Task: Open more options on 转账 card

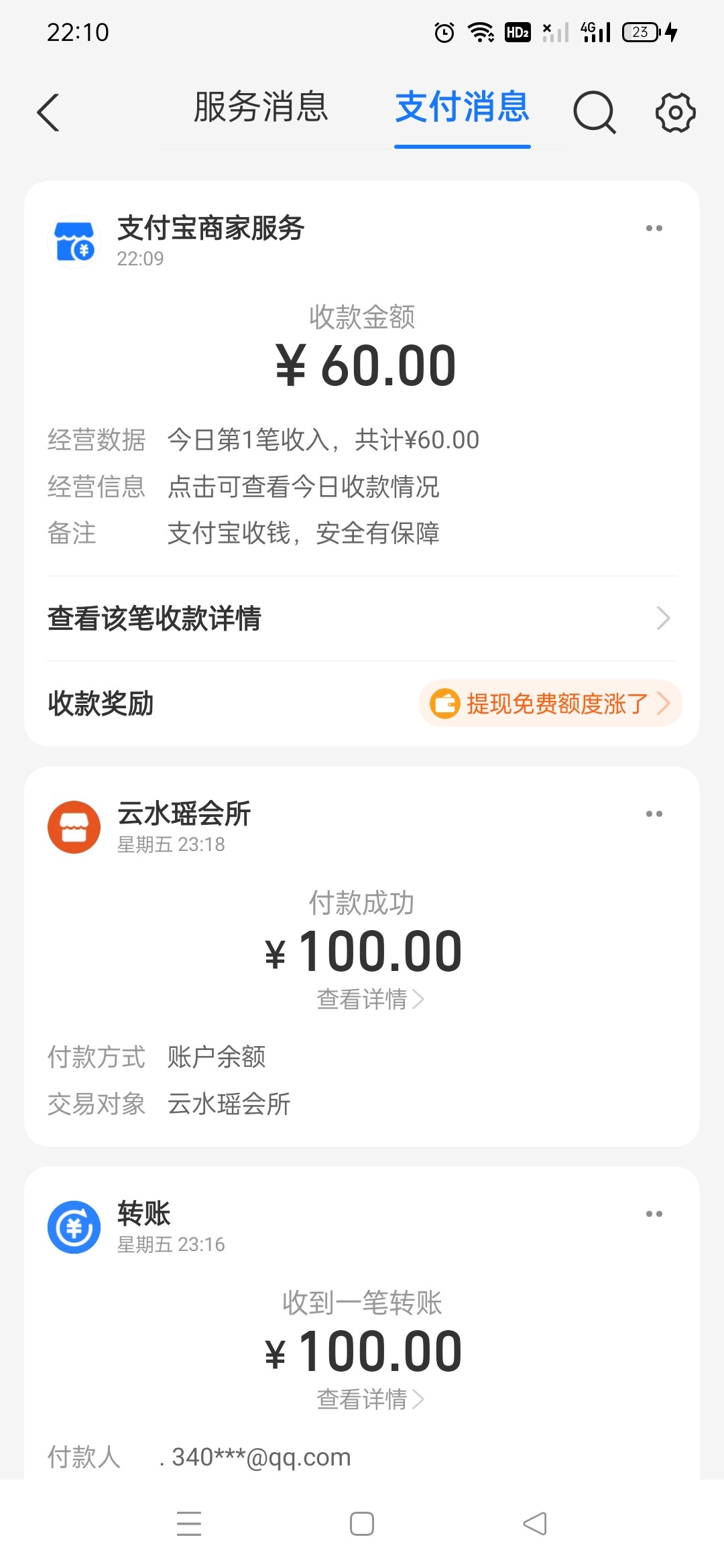Action: click(x=654, y=1214)
